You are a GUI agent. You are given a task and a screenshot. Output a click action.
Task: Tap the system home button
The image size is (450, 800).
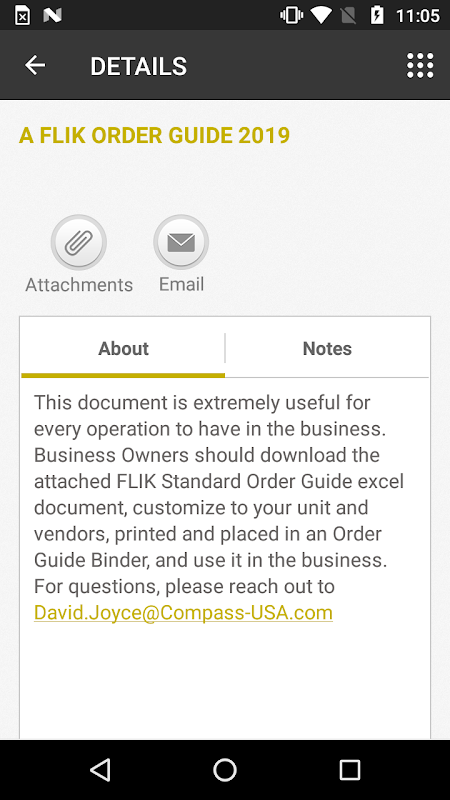(x=224, y=769)
